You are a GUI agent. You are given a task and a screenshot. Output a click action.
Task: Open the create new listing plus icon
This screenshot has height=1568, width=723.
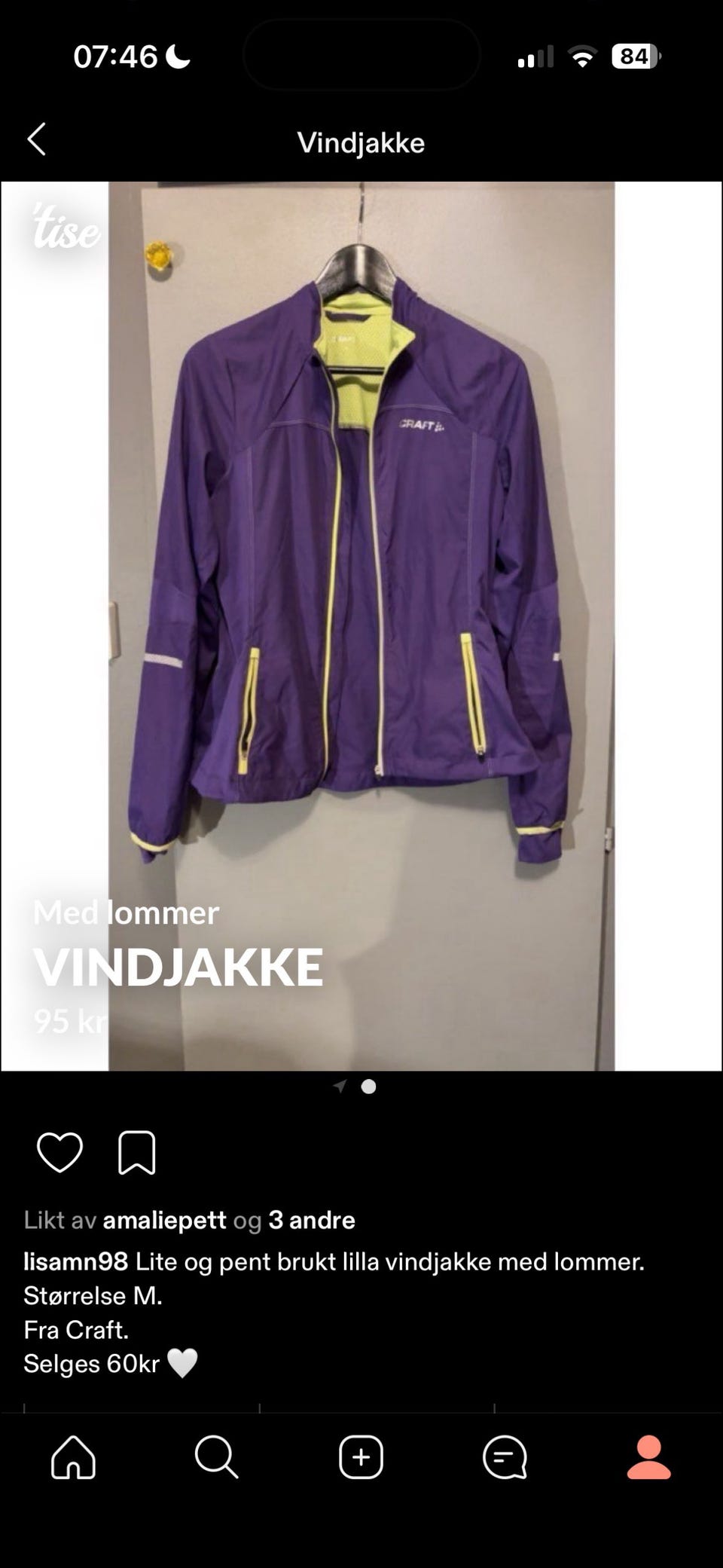coord(361,1456)
